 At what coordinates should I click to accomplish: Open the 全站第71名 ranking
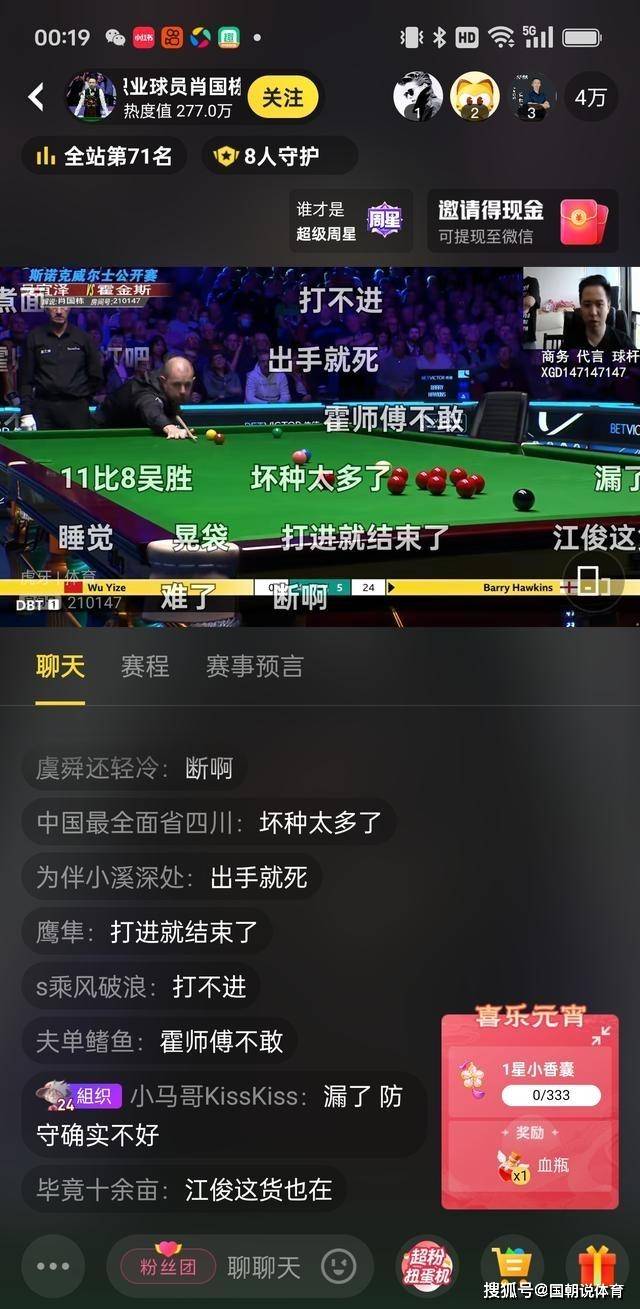point(104,156)
